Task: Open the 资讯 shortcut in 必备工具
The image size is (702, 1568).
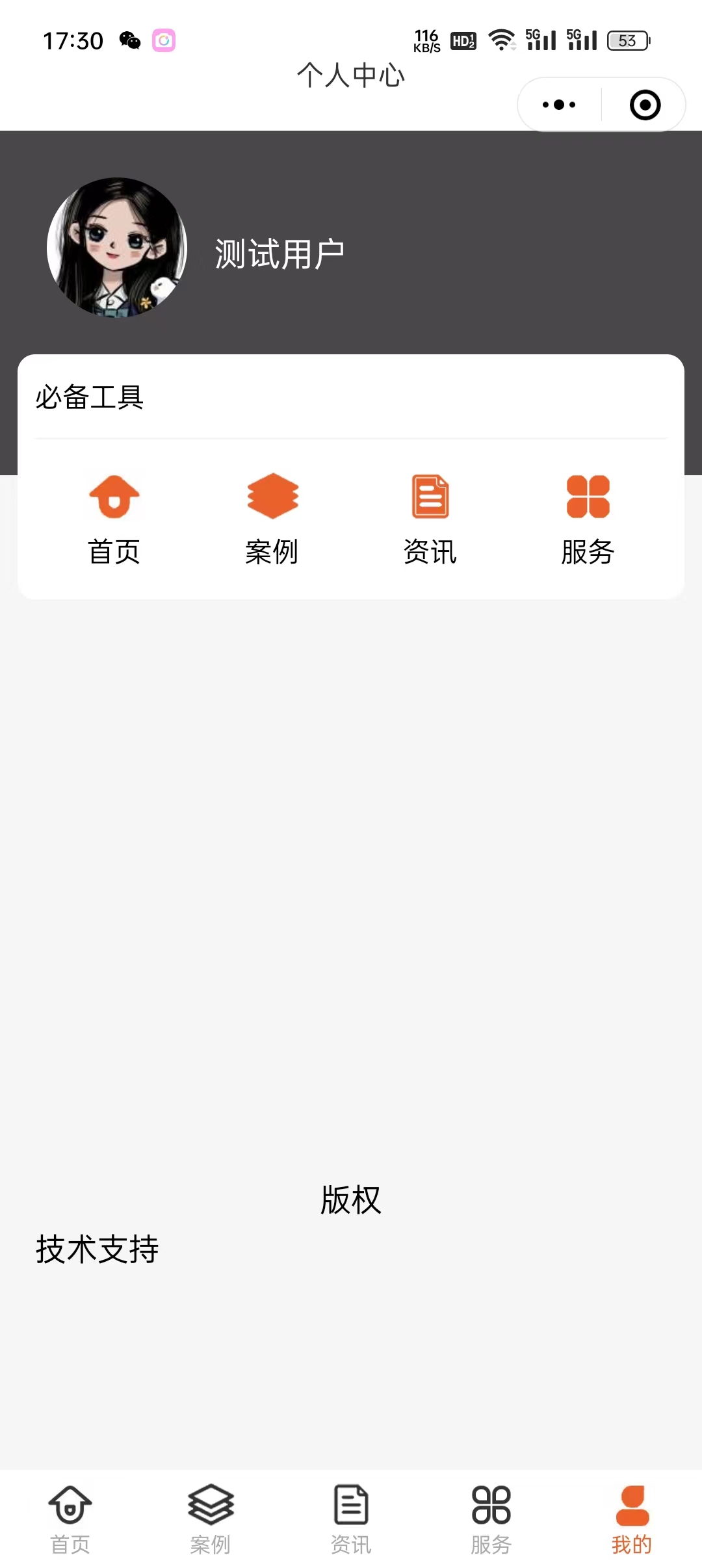Action: pos(430,518)
